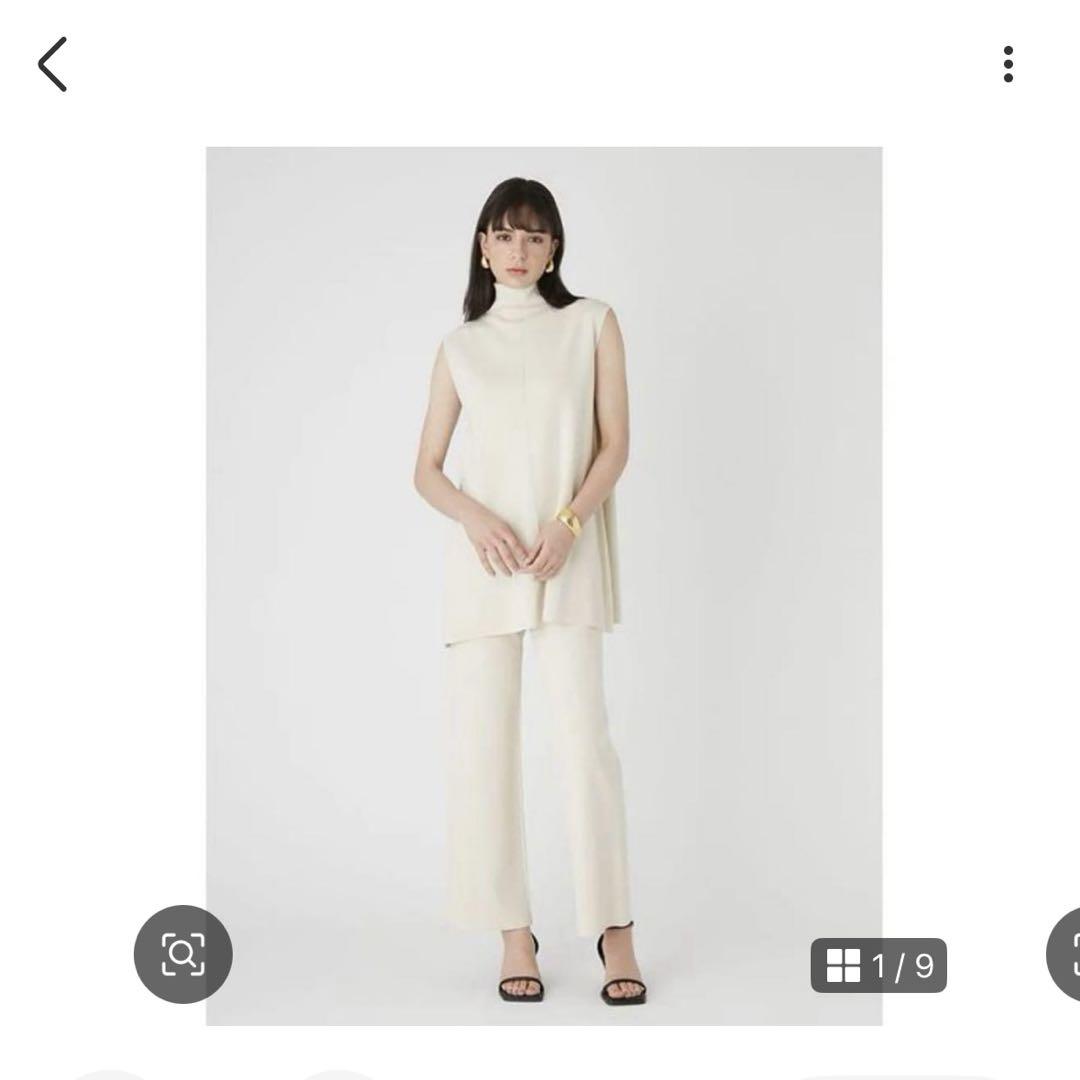Open the 1/9 photo grid view

tap(879, 966)
